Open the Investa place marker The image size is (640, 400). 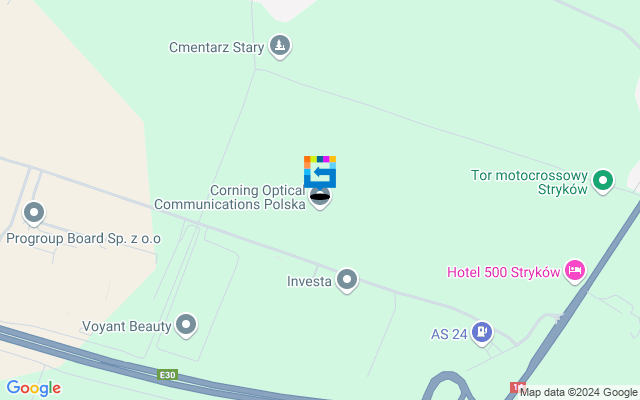[x=347, y=280]
